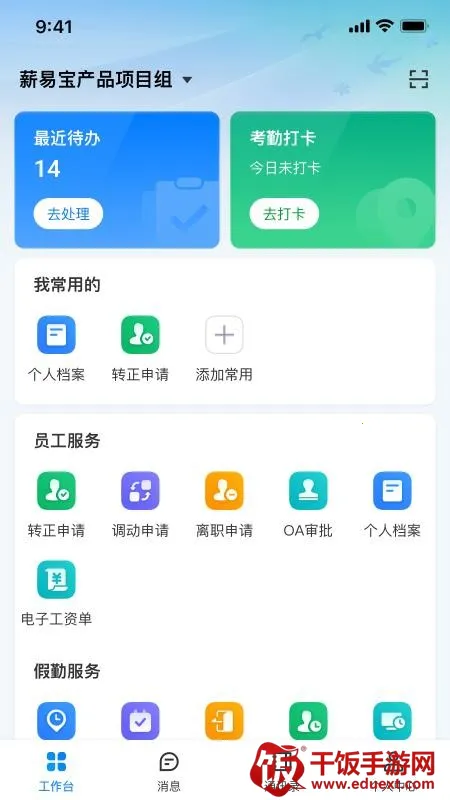Open the scan icon in the header

(x=418, y=80)
